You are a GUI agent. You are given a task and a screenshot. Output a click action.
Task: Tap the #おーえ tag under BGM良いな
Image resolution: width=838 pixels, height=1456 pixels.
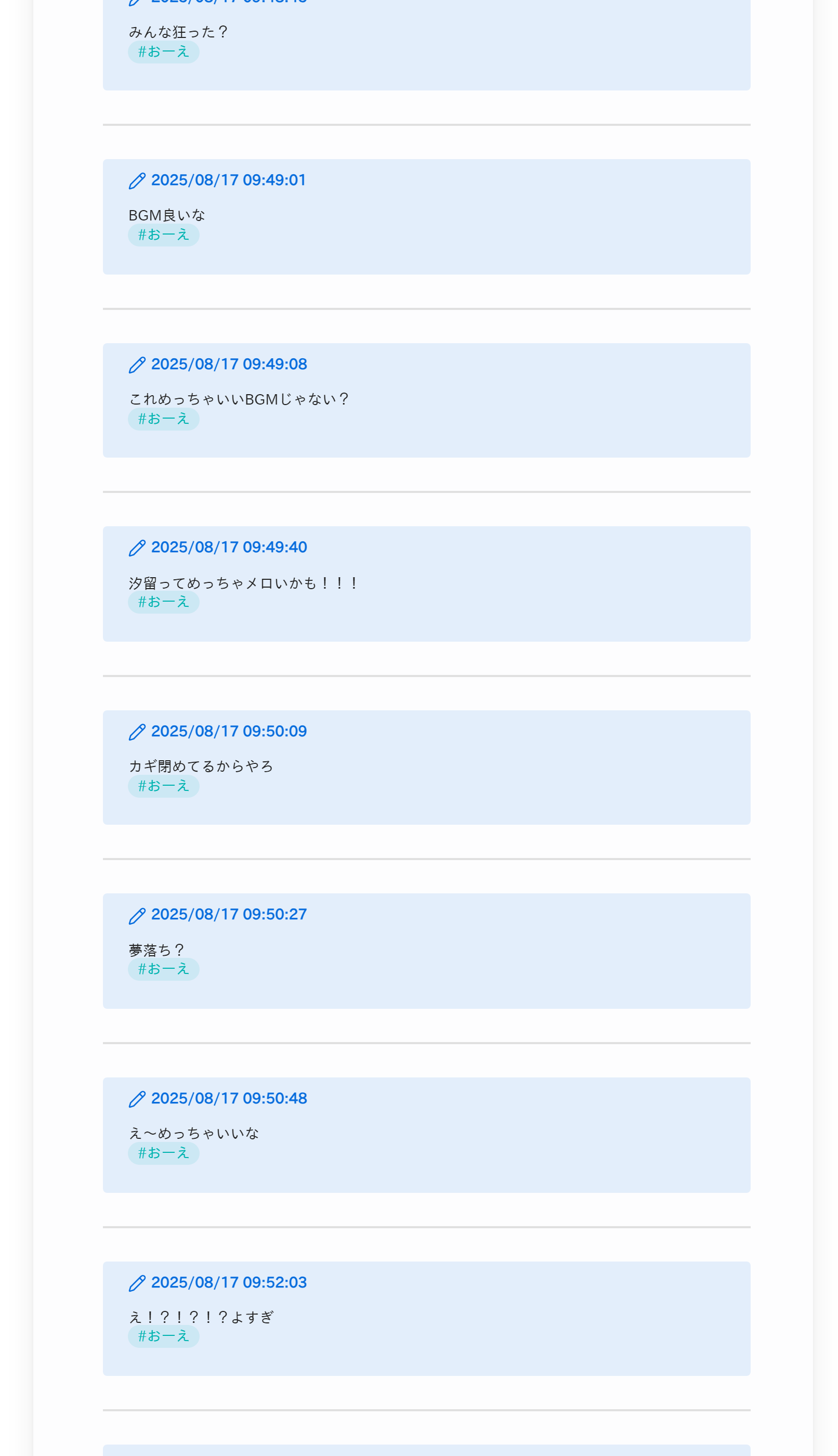pyautogui.click(x=163, y=235)
